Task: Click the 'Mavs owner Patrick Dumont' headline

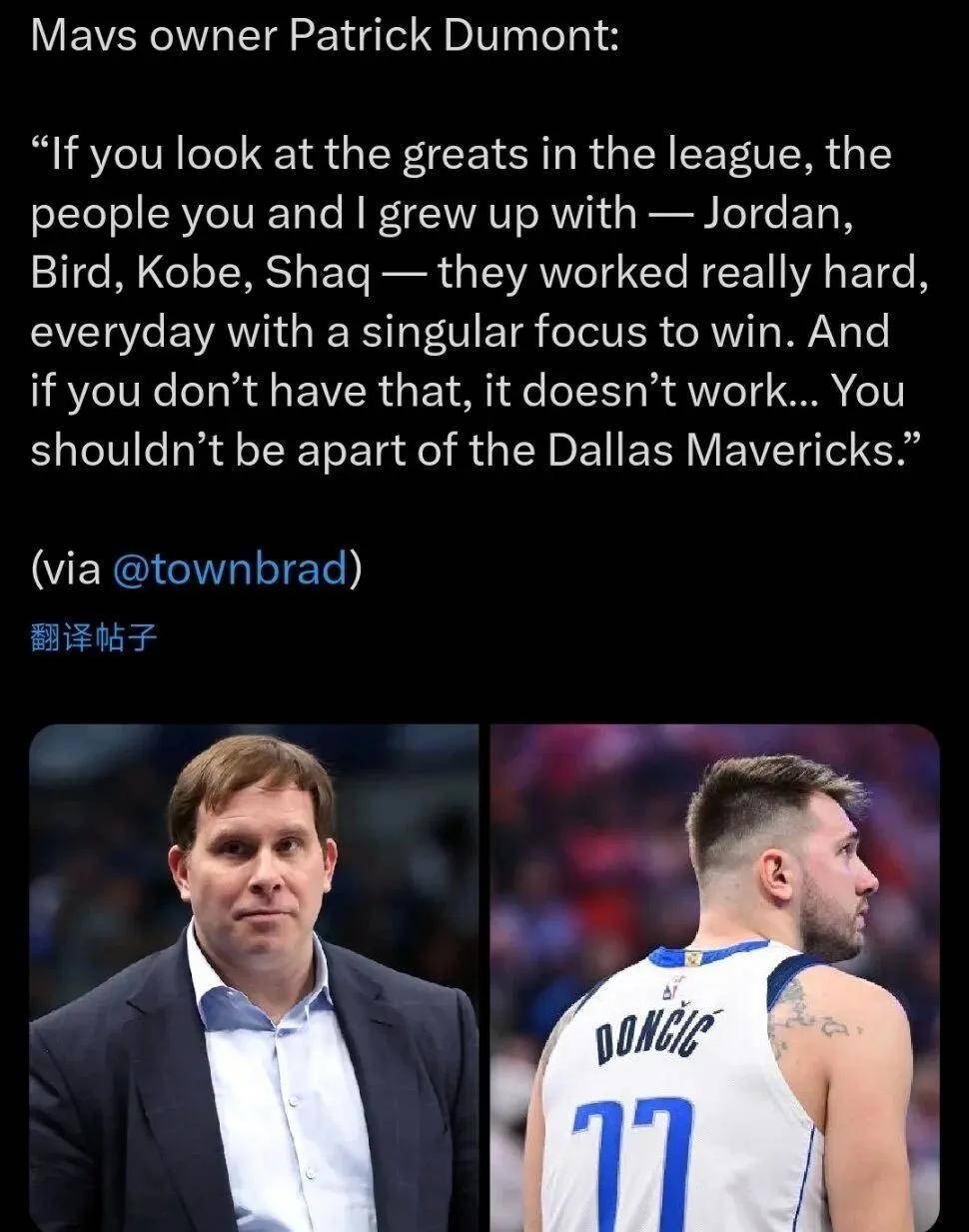Action: pyautogui.click(x=240, y=32)
